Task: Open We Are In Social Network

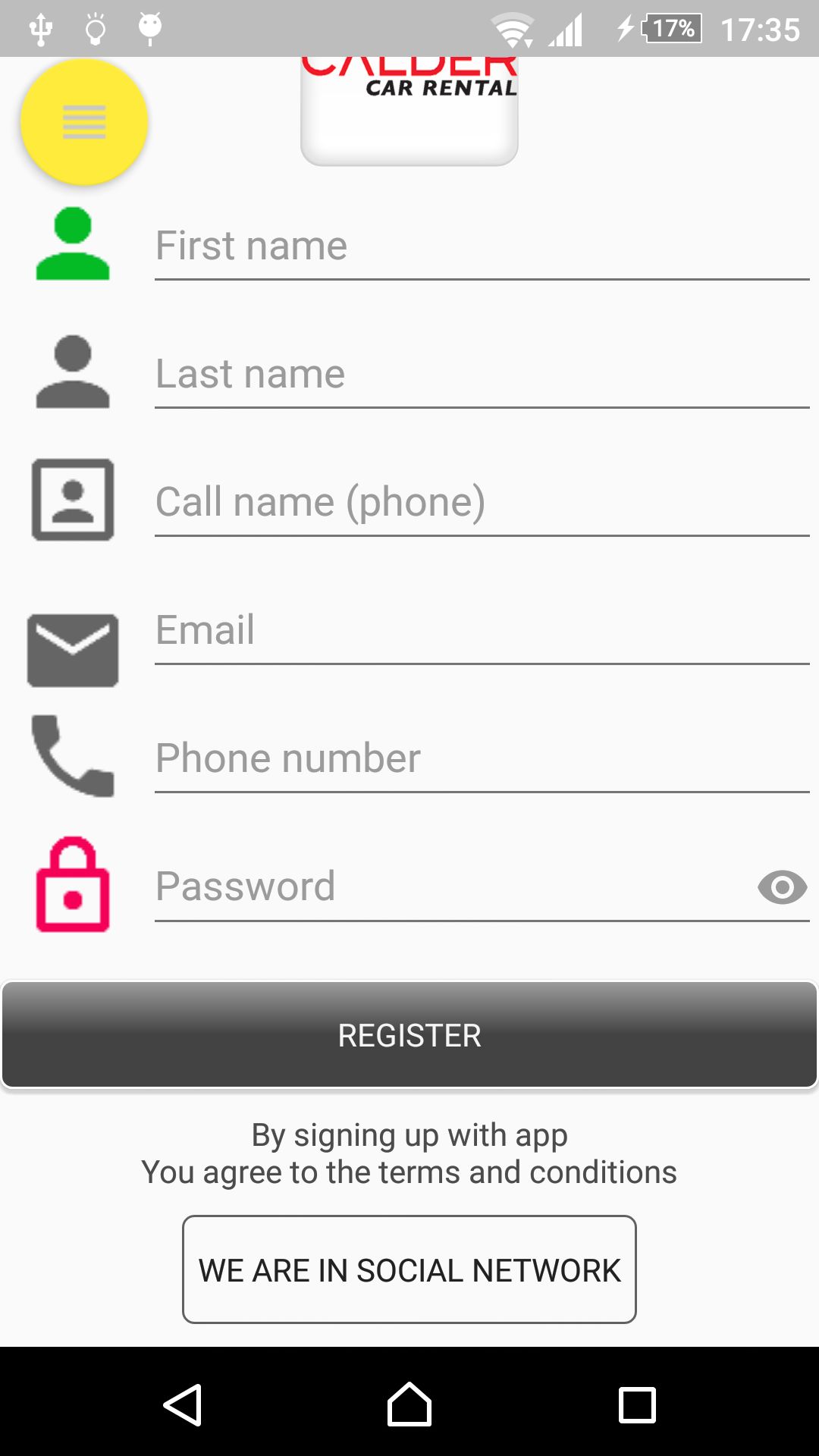Action: [409, 1270]
